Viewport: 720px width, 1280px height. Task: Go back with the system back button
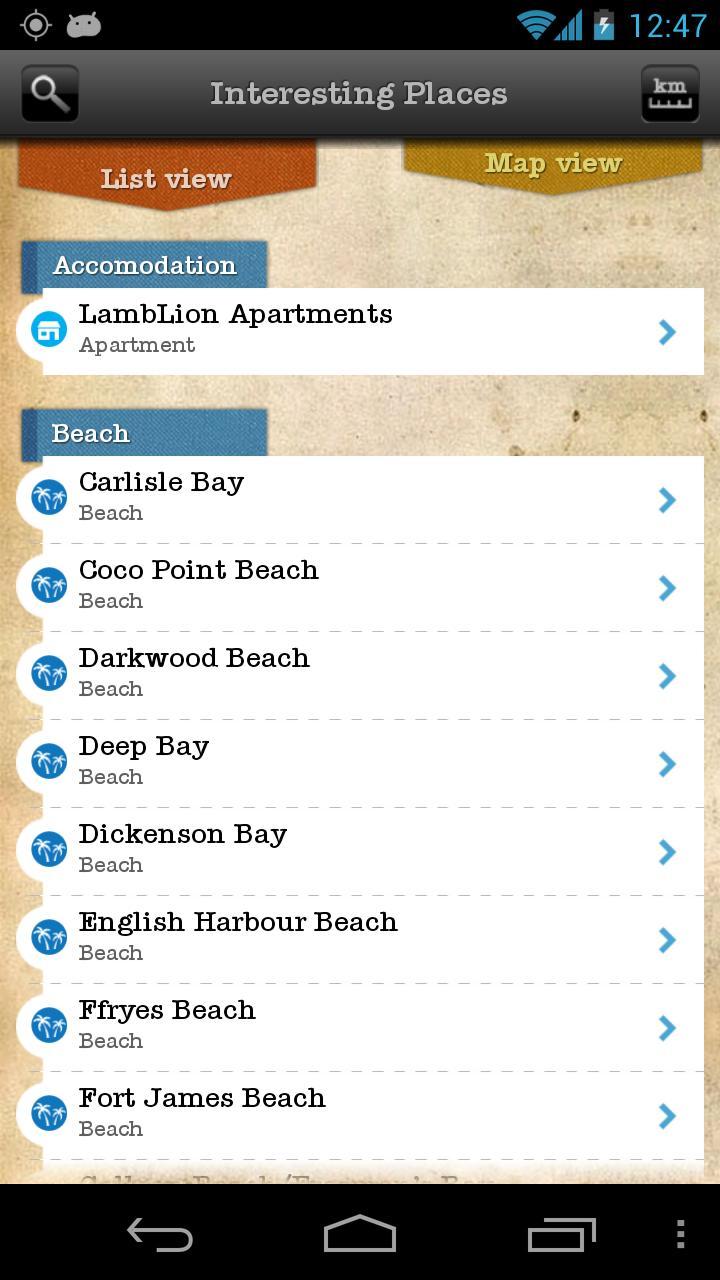tap(160, 1234)
